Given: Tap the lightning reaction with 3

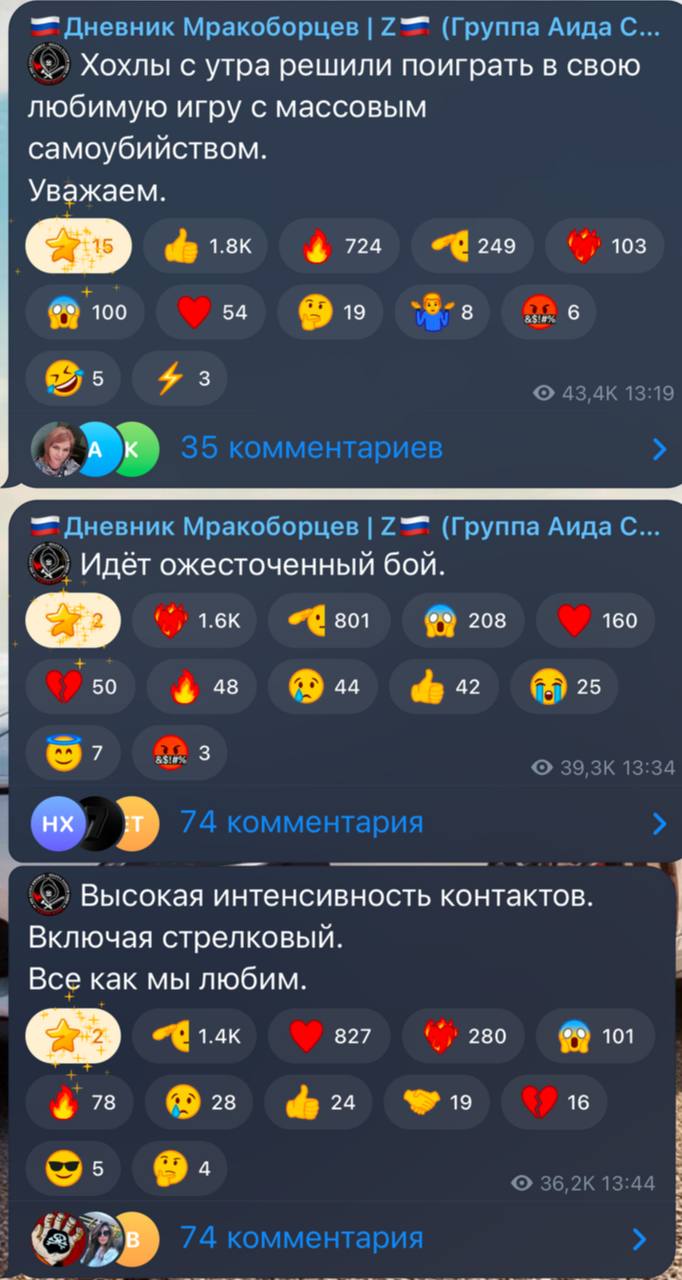Looking at the screenshot, I should (x=180, y=378).
